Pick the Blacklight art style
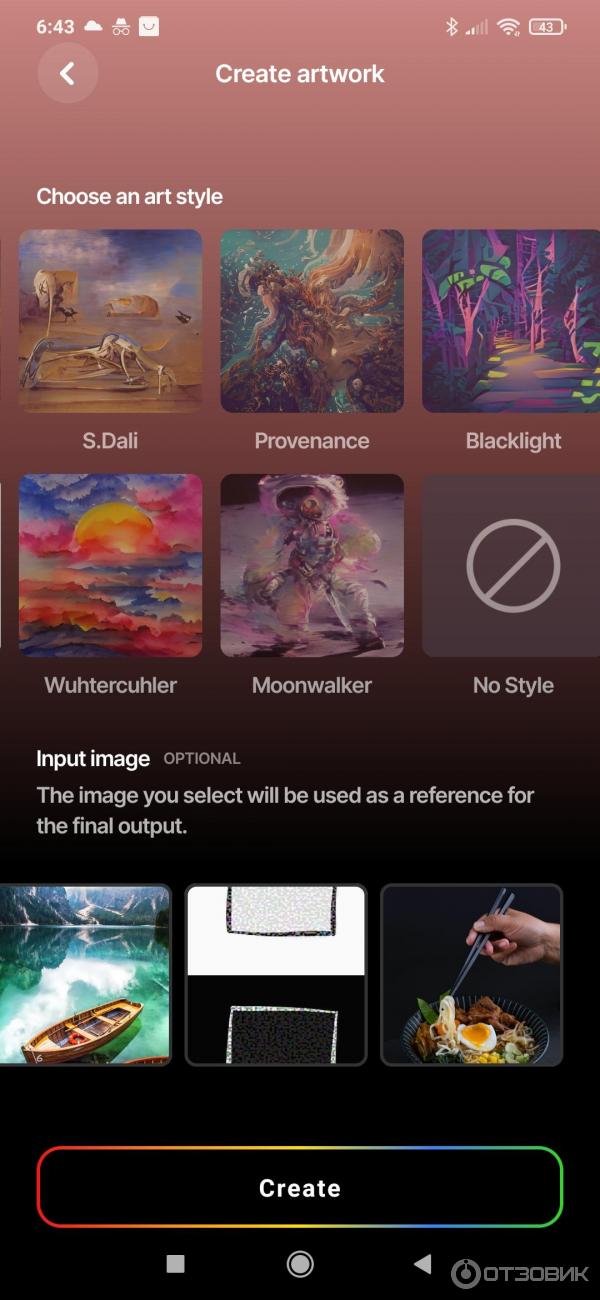 pos(510,321)
